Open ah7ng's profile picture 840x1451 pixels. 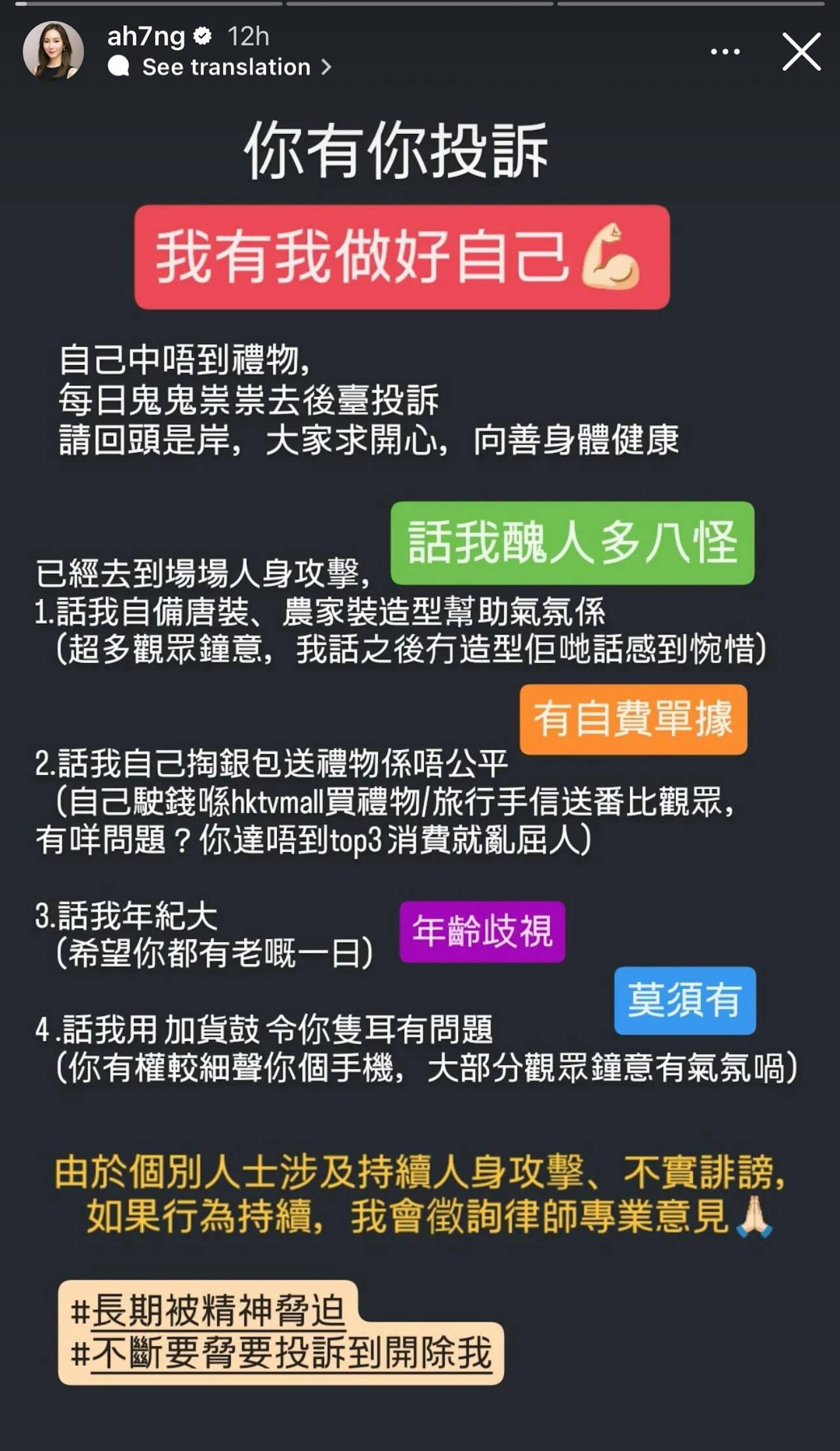tap(53, 51)
